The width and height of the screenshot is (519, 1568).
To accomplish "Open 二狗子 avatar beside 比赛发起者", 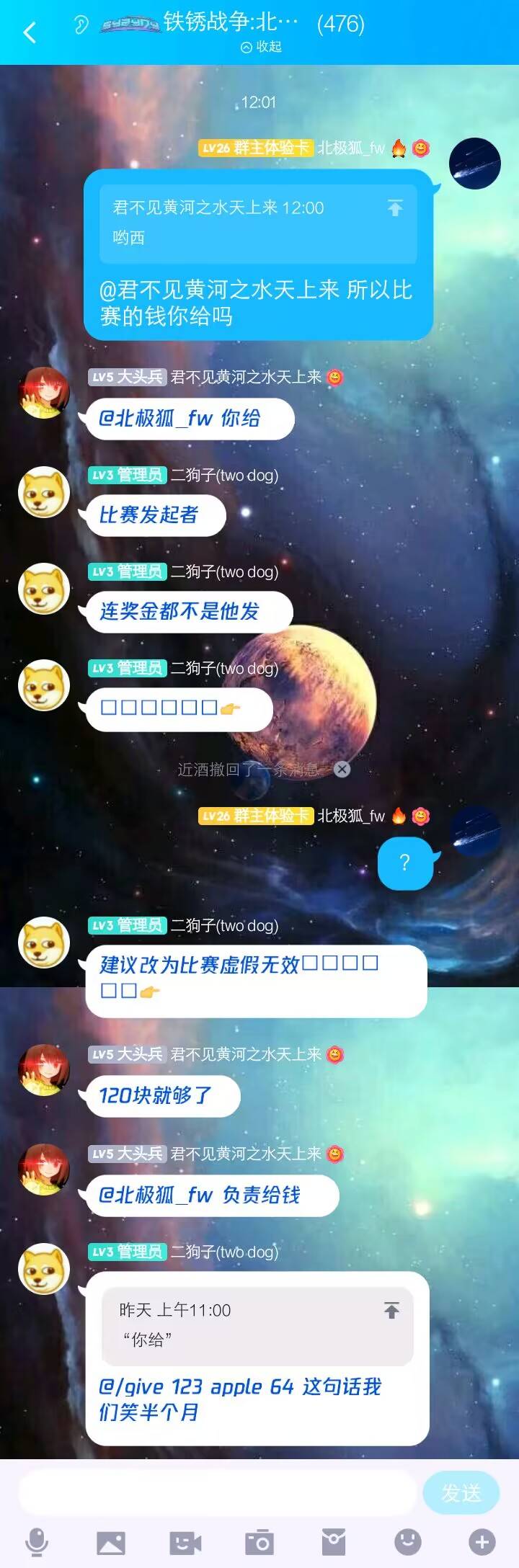I will (x=44, y=492).
